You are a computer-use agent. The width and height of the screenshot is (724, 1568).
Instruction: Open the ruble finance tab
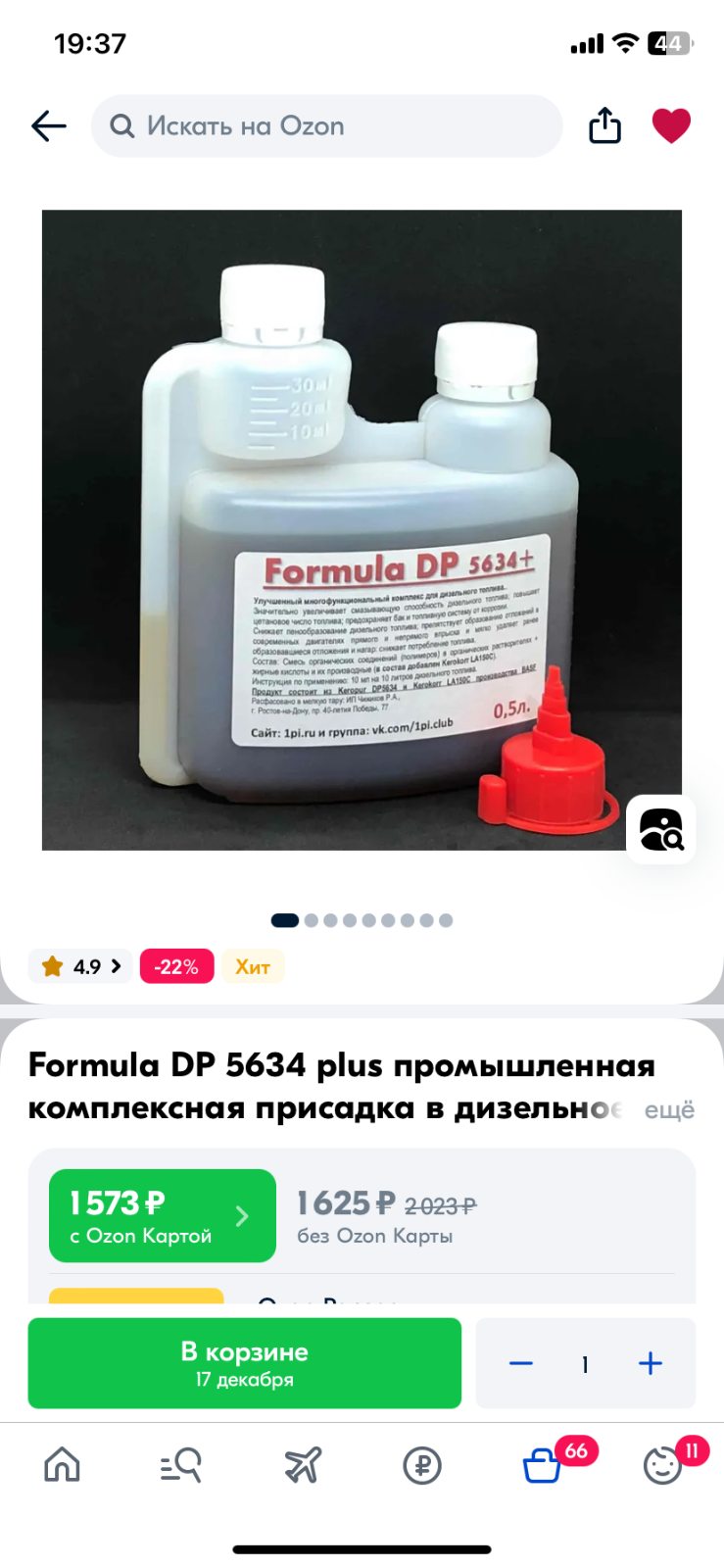pos(422,1465)
